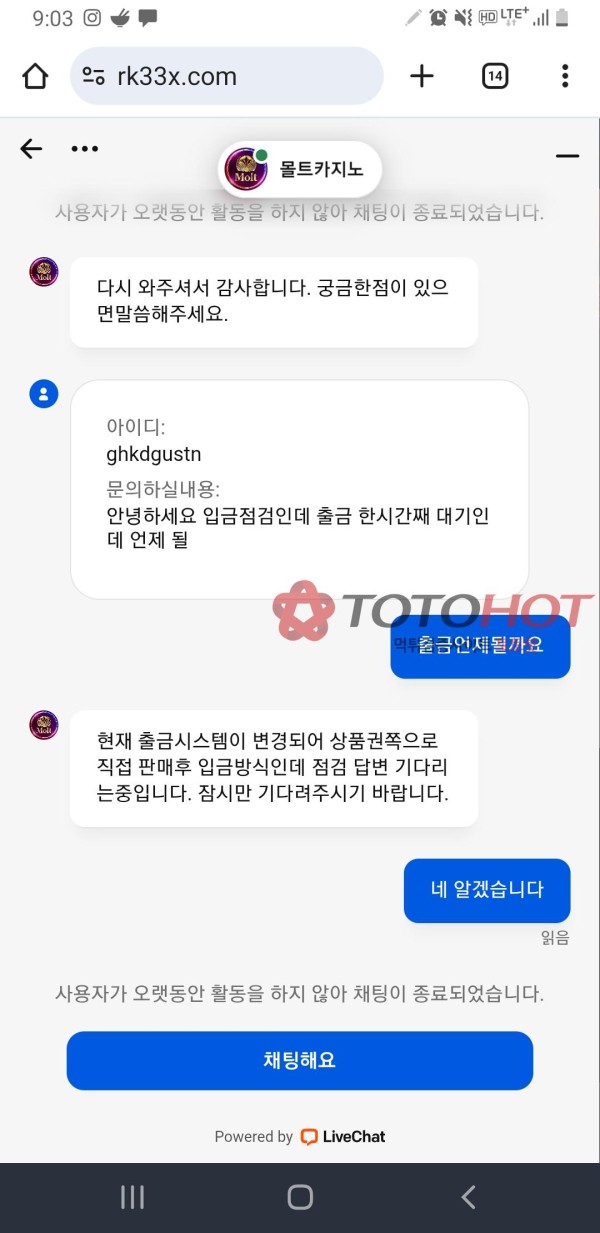This screenshot has height=1233, width=600.
Task: Tap the browser home icon
Action: click(x=35, y=76)
